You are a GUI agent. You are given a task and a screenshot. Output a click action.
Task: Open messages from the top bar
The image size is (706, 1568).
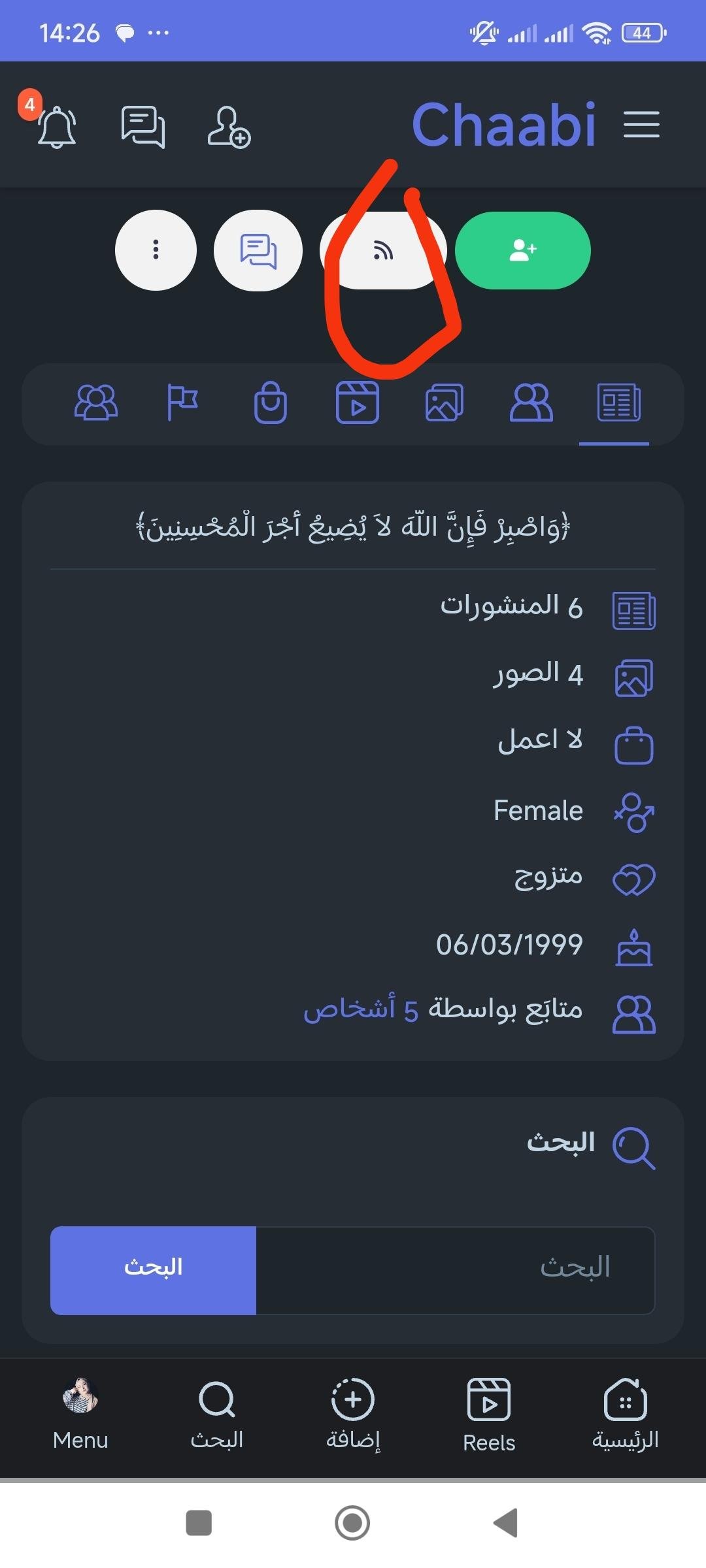(x=143, y=126)
